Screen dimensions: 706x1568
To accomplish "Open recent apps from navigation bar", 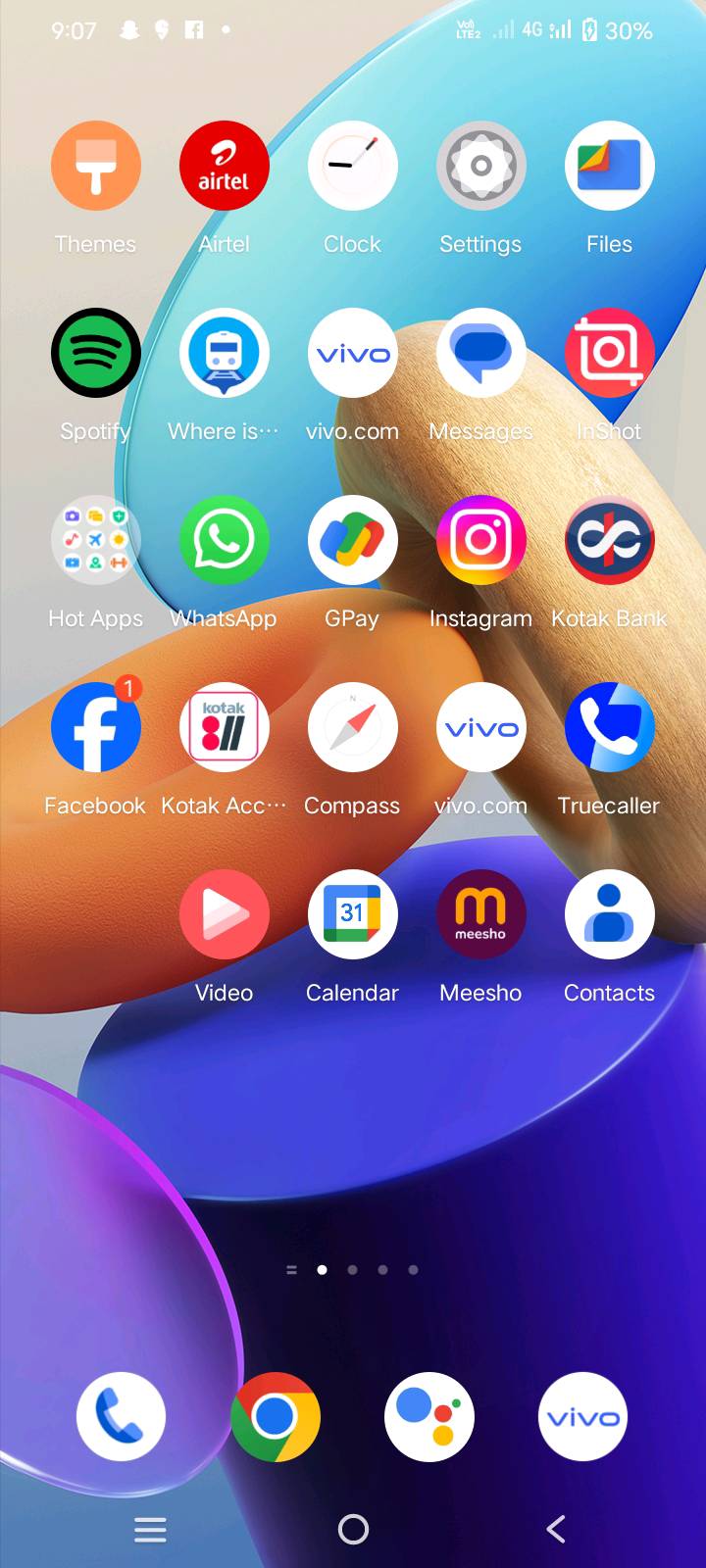I will point(150,1529).
